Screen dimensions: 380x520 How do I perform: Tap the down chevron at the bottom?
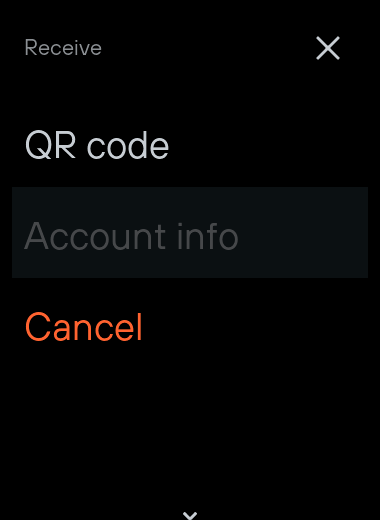(190, 515)
